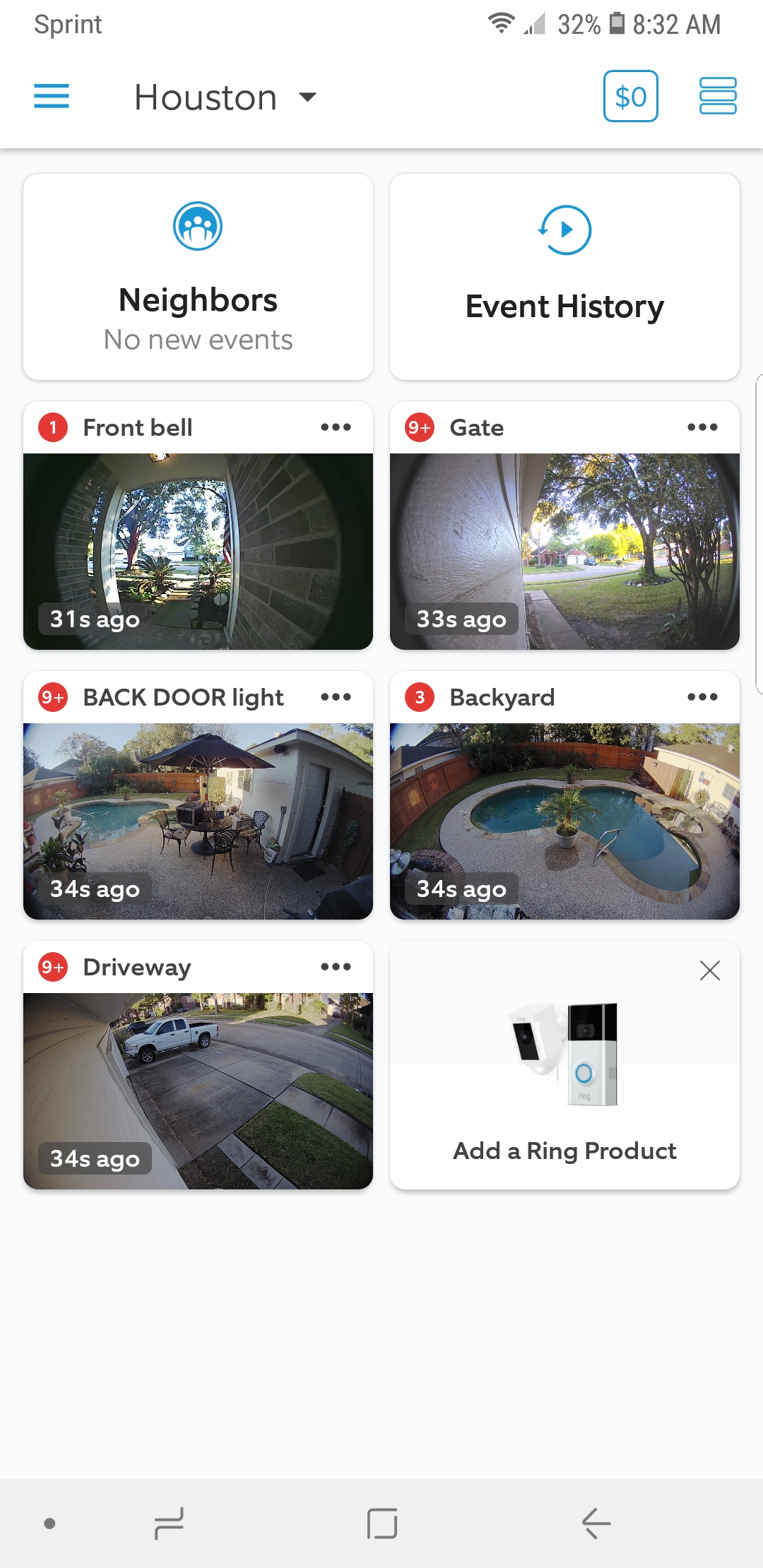Open the Neighbors card

point(198,277)
